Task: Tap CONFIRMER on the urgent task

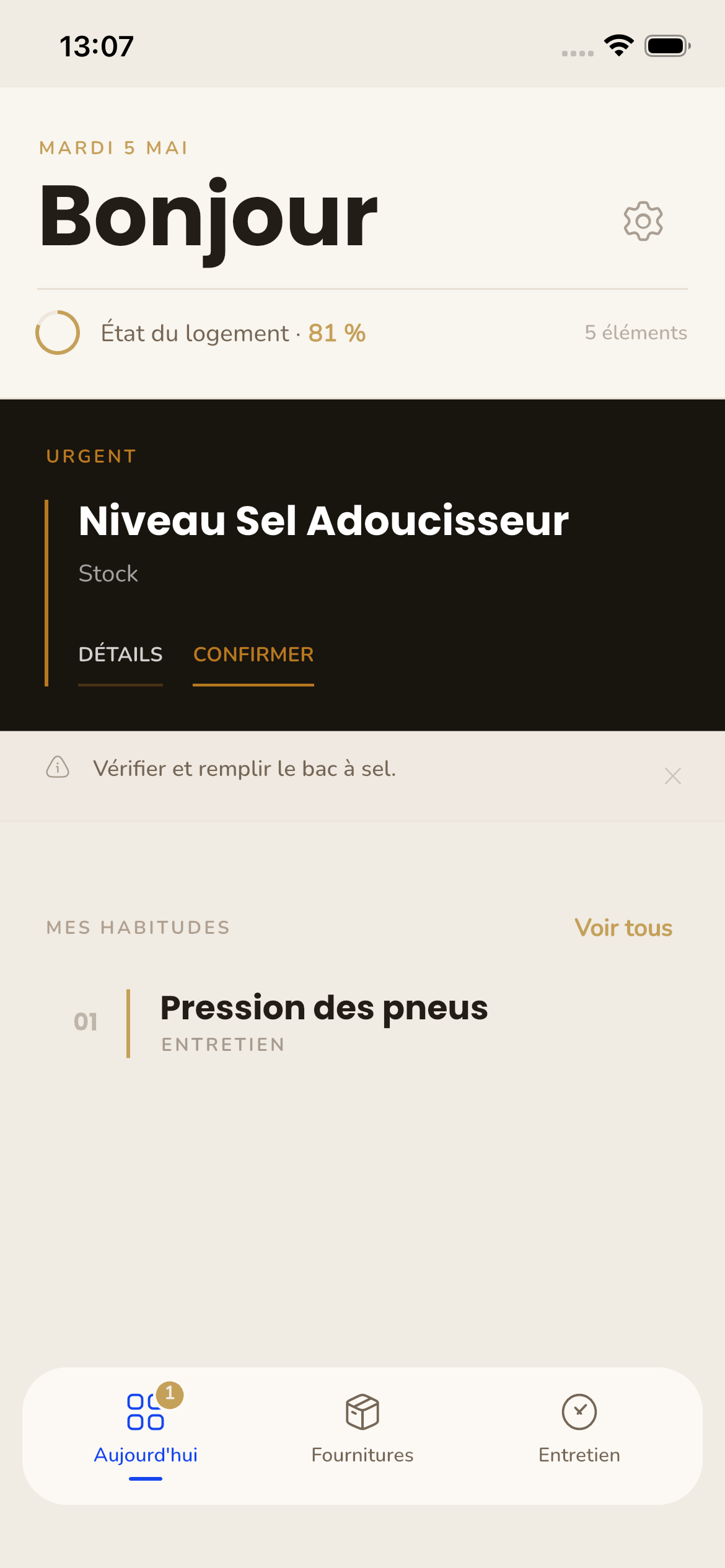Action: (253, 655)
